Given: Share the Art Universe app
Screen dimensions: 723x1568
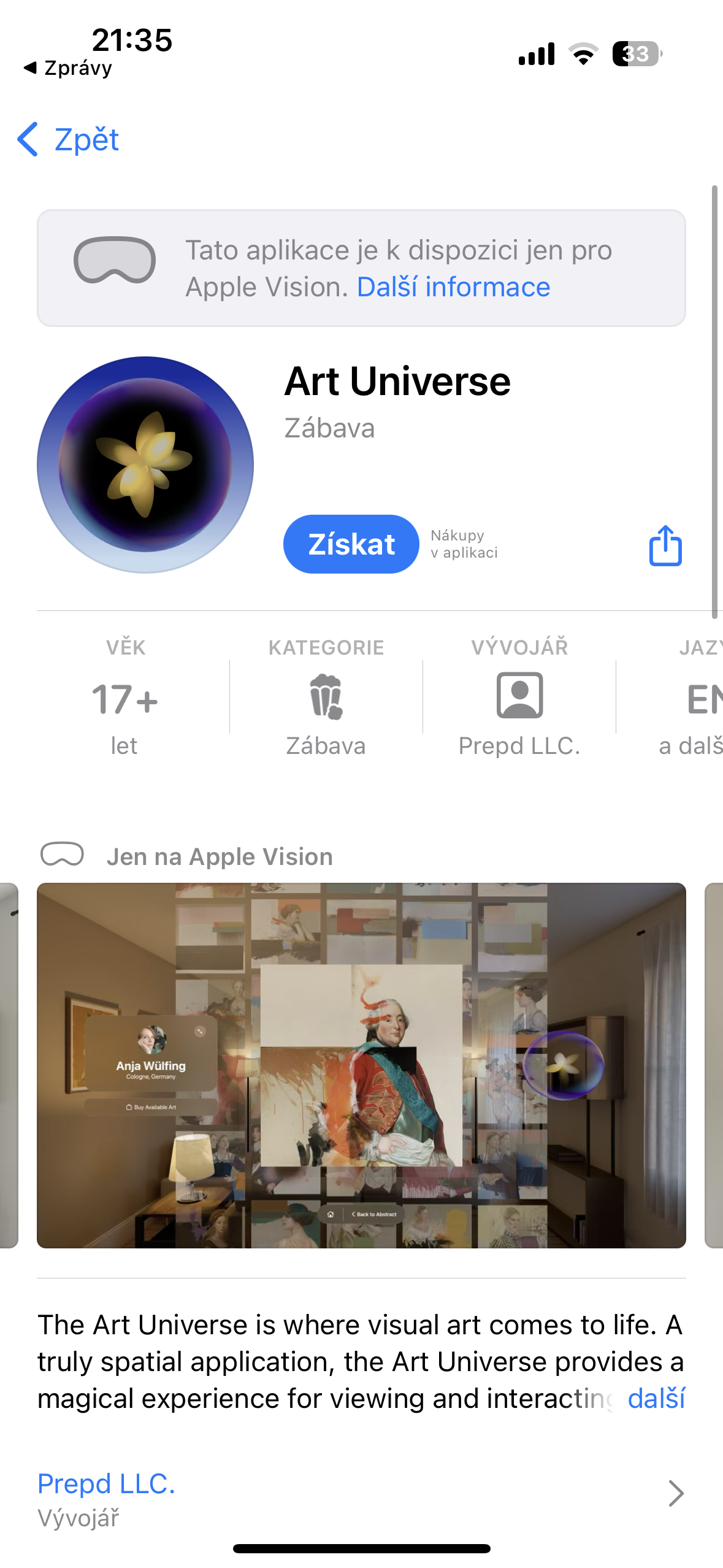Looking at the screenshot, I should 665,545.
